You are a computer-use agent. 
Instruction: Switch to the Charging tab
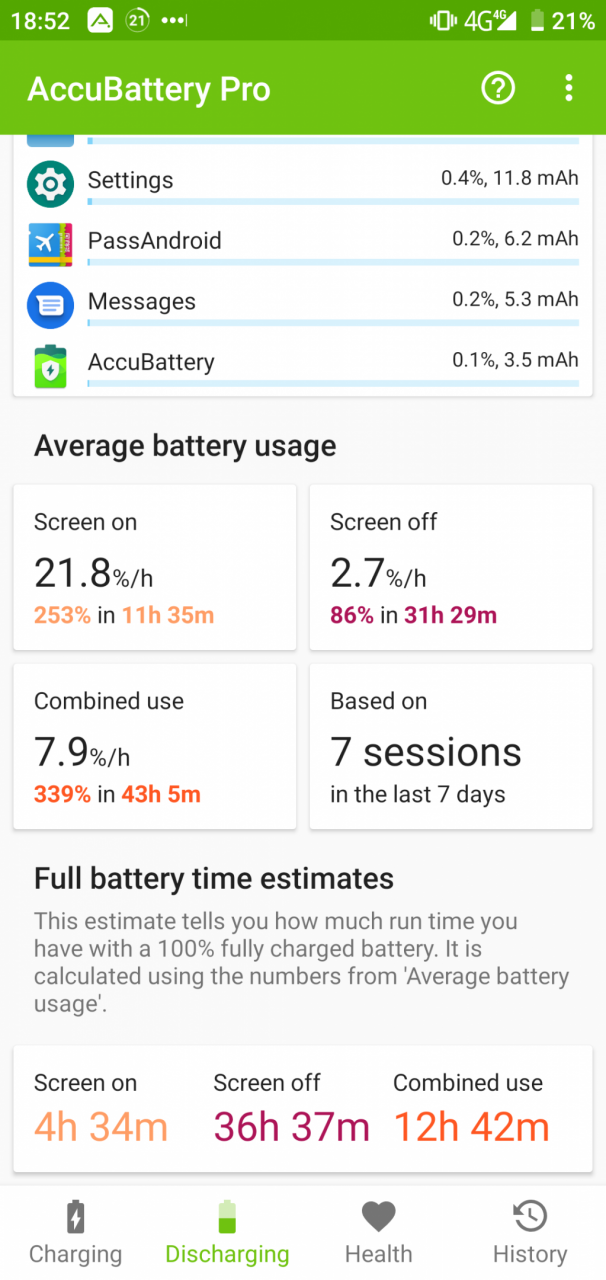pyautogui.click(x=76, y=1234)
